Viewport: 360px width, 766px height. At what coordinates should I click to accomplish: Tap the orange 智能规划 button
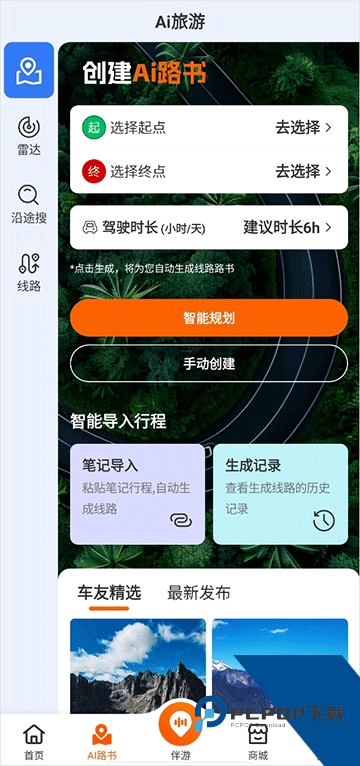point(209,318)
